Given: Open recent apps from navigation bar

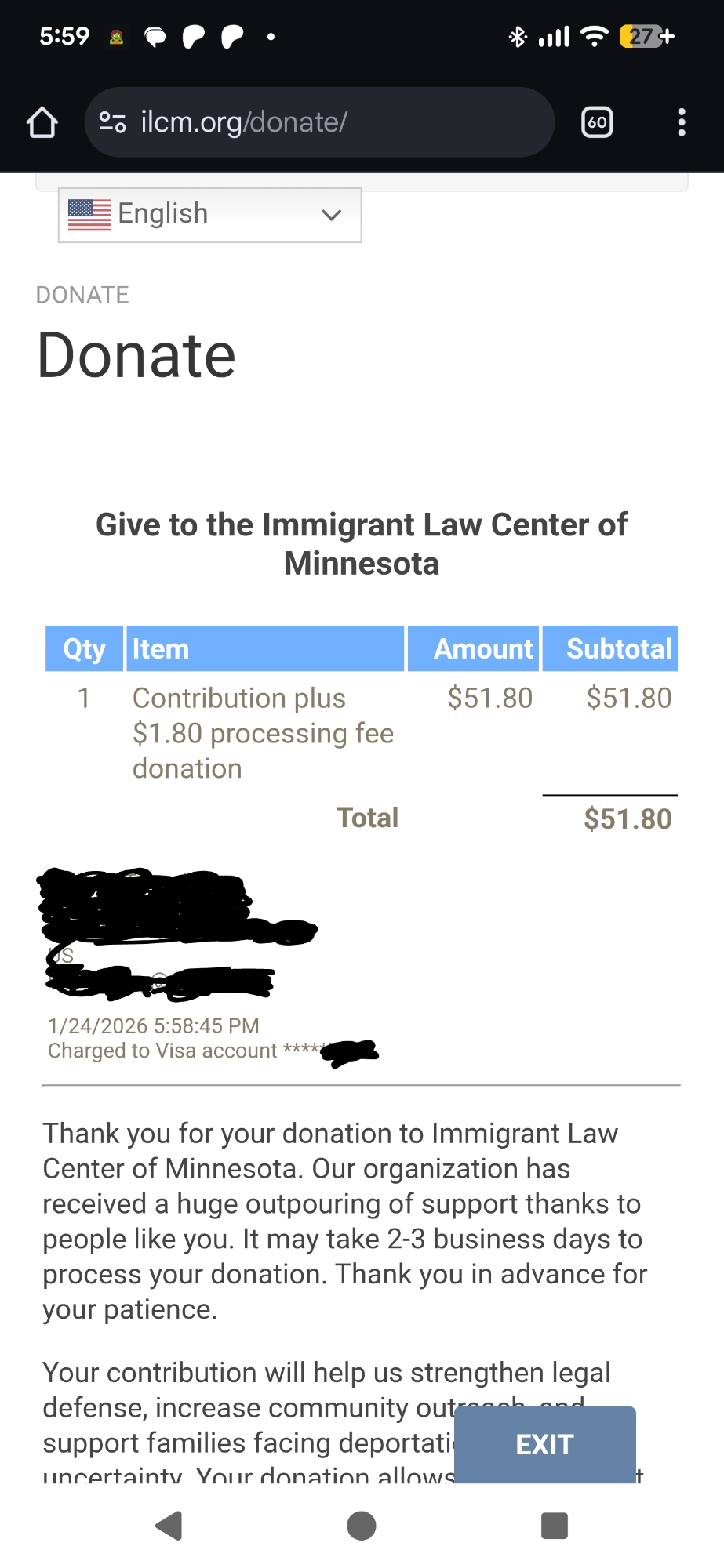Looking at the screenshot, I should pyautogui.click(x=554, y=1526).
